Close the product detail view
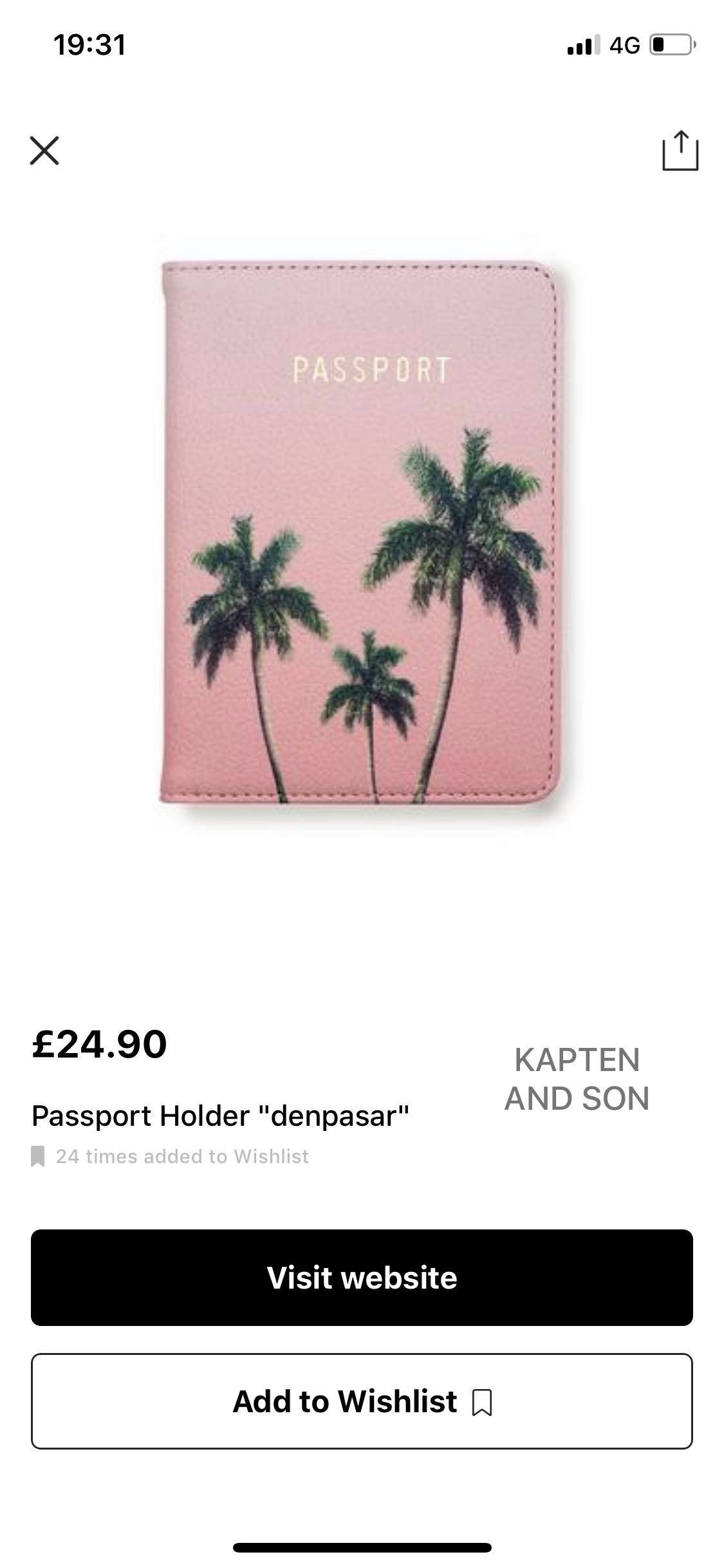Screen dimensions: 724x1568 point(44,151)
